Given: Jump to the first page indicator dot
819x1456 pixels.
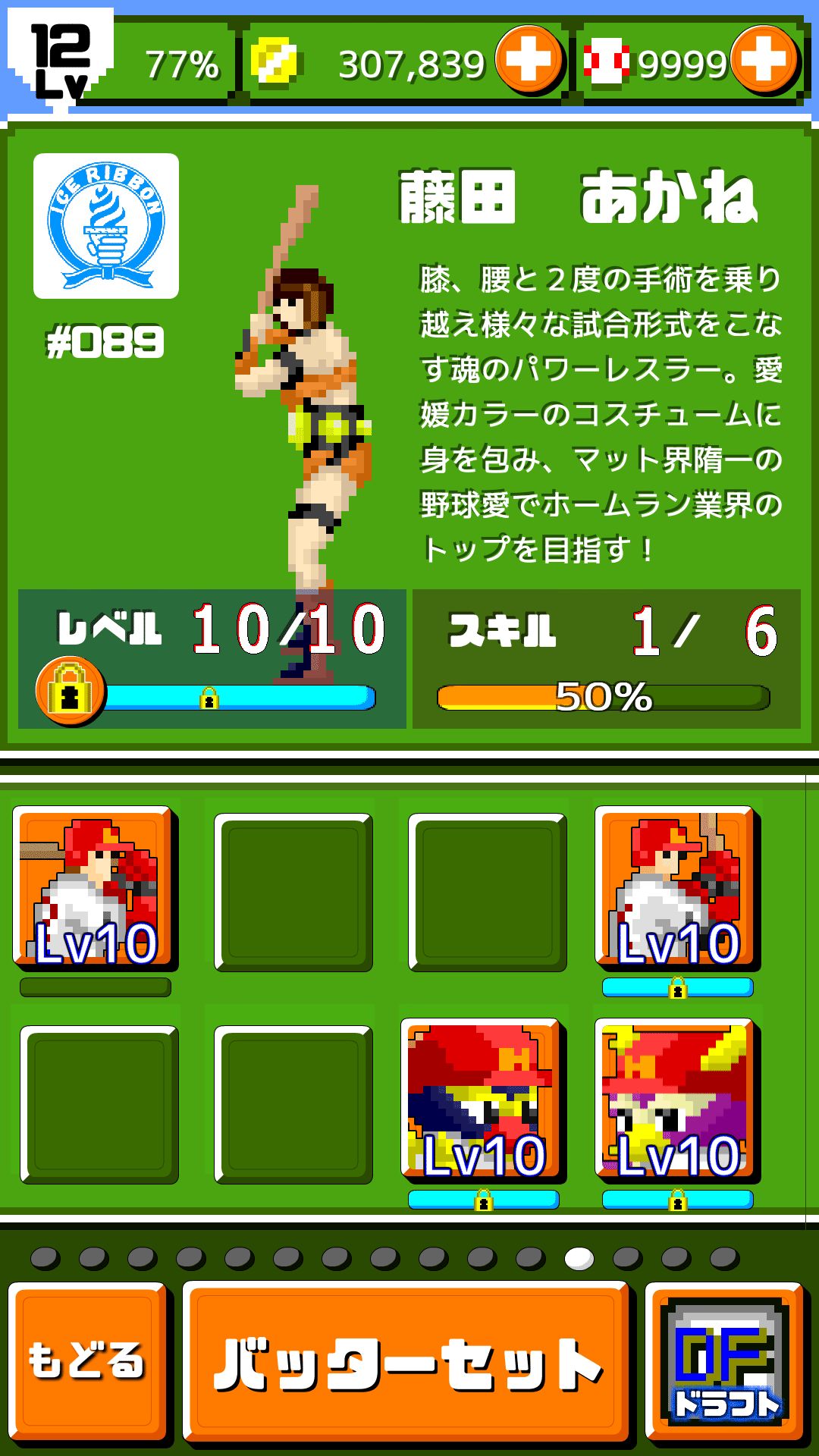Looking at the screenshot, I should click(45, 1258).
